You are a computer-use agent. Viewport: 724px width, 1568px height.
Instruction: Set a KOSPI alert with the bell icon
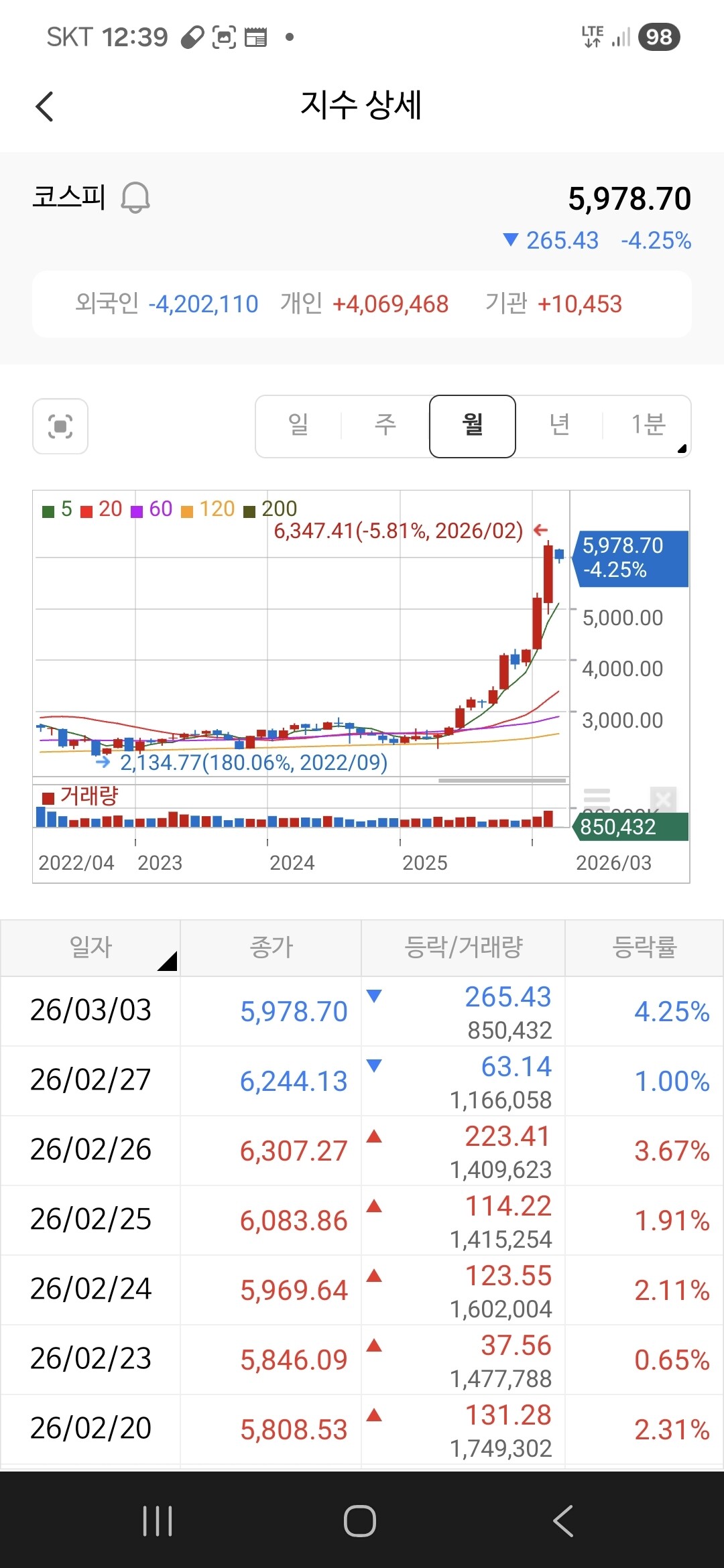point(135,198)
